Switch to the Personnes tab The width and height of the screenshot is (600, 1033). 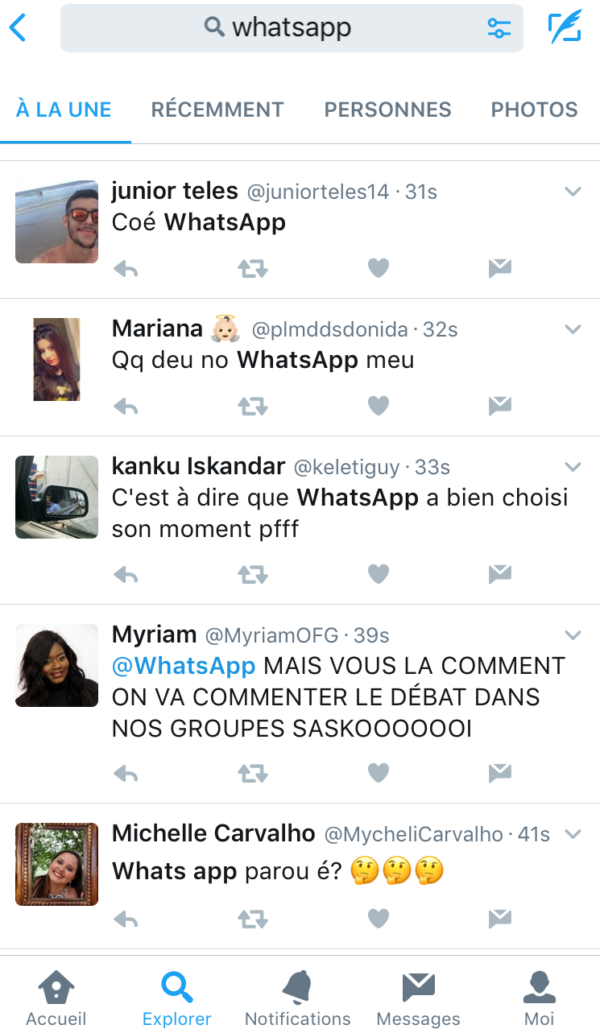point(387,109)
